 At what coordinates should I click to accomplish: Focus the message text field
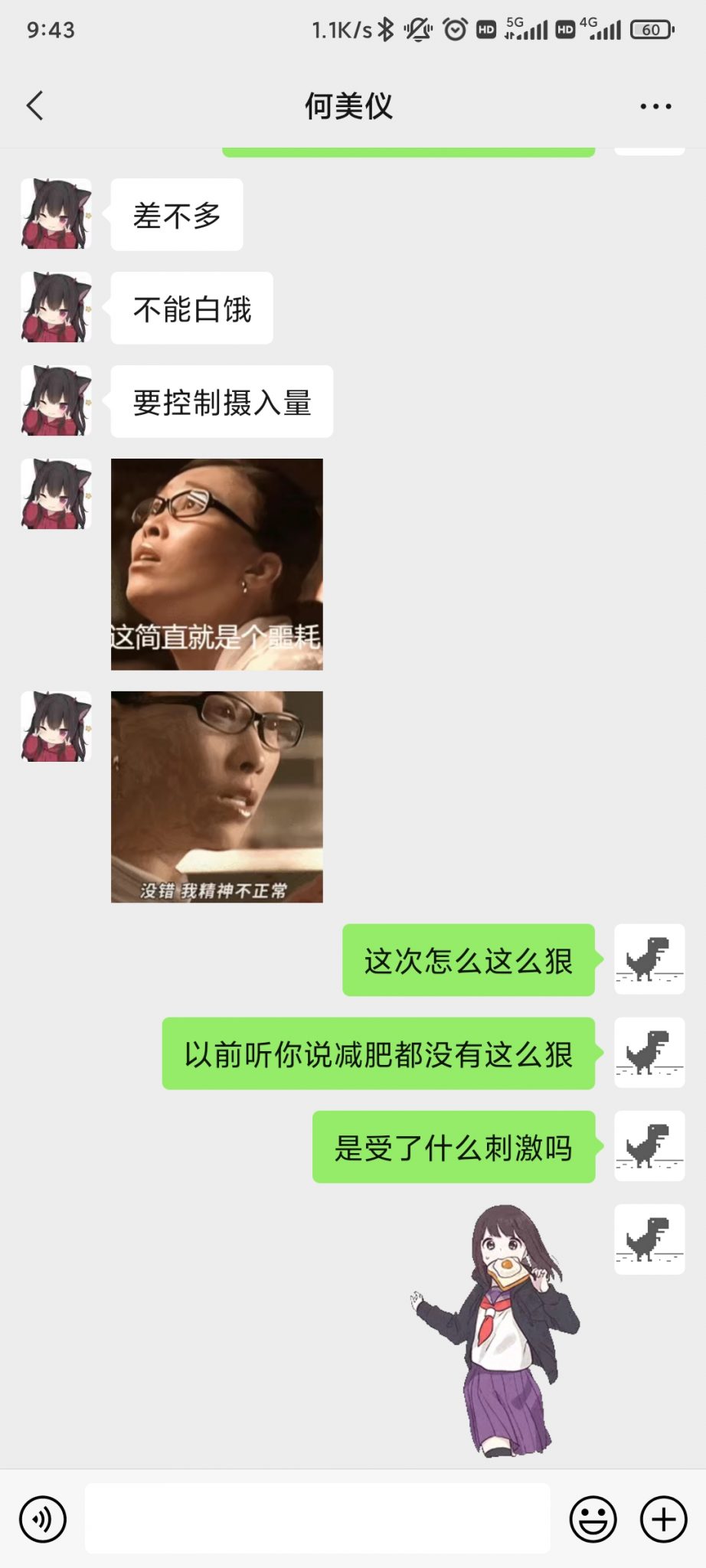click(317, 1518)
